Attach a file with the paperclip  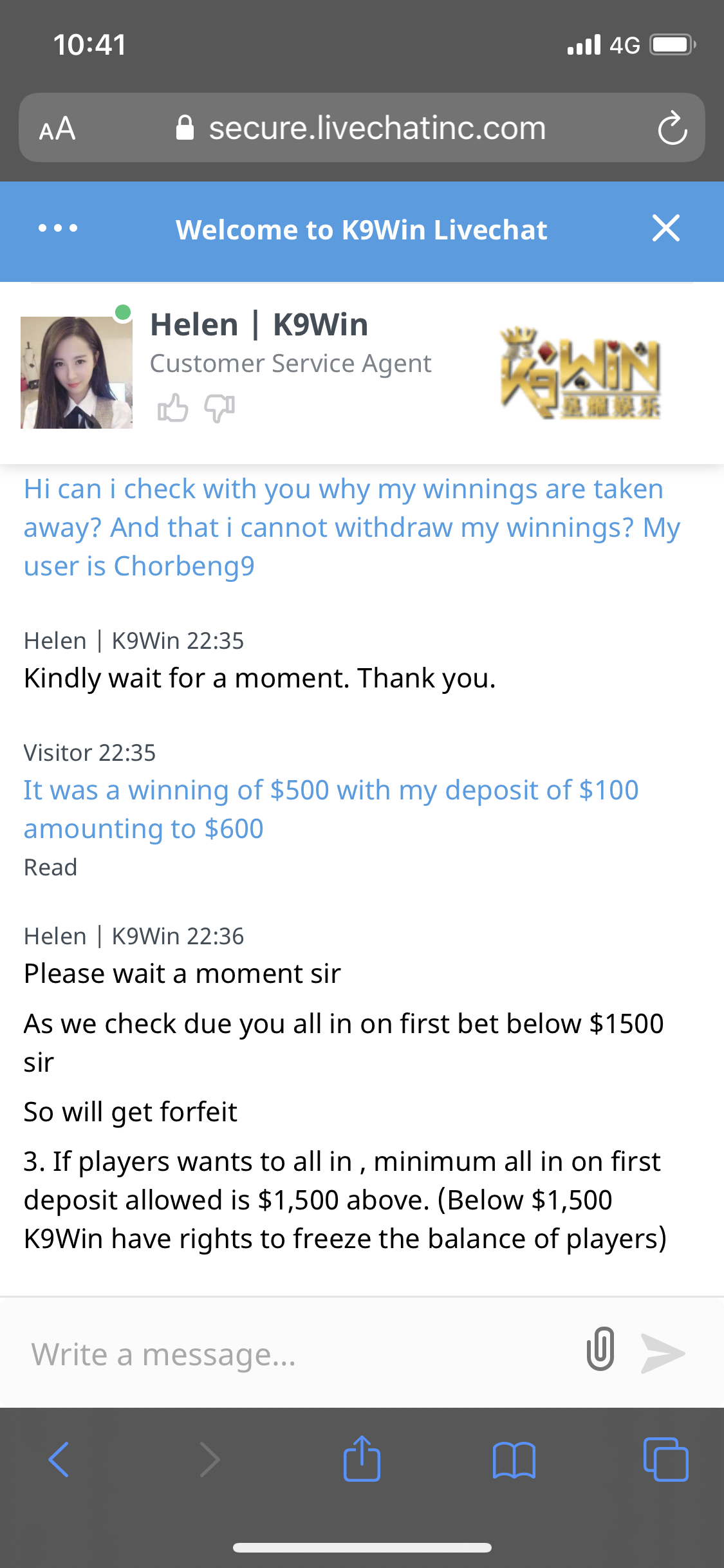(600, 1349)
